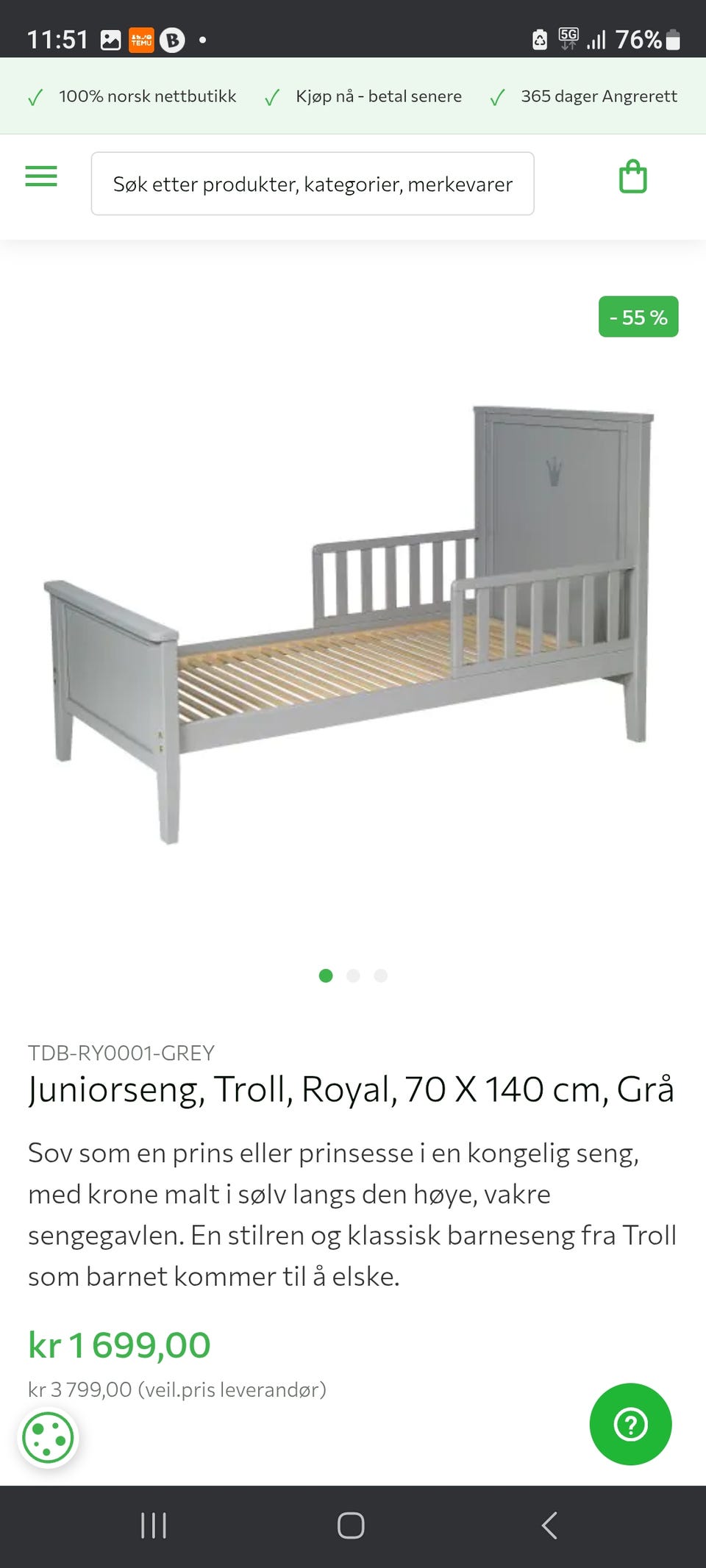
Task: Open the hamburger menu
Action: [x=41, y=176]
